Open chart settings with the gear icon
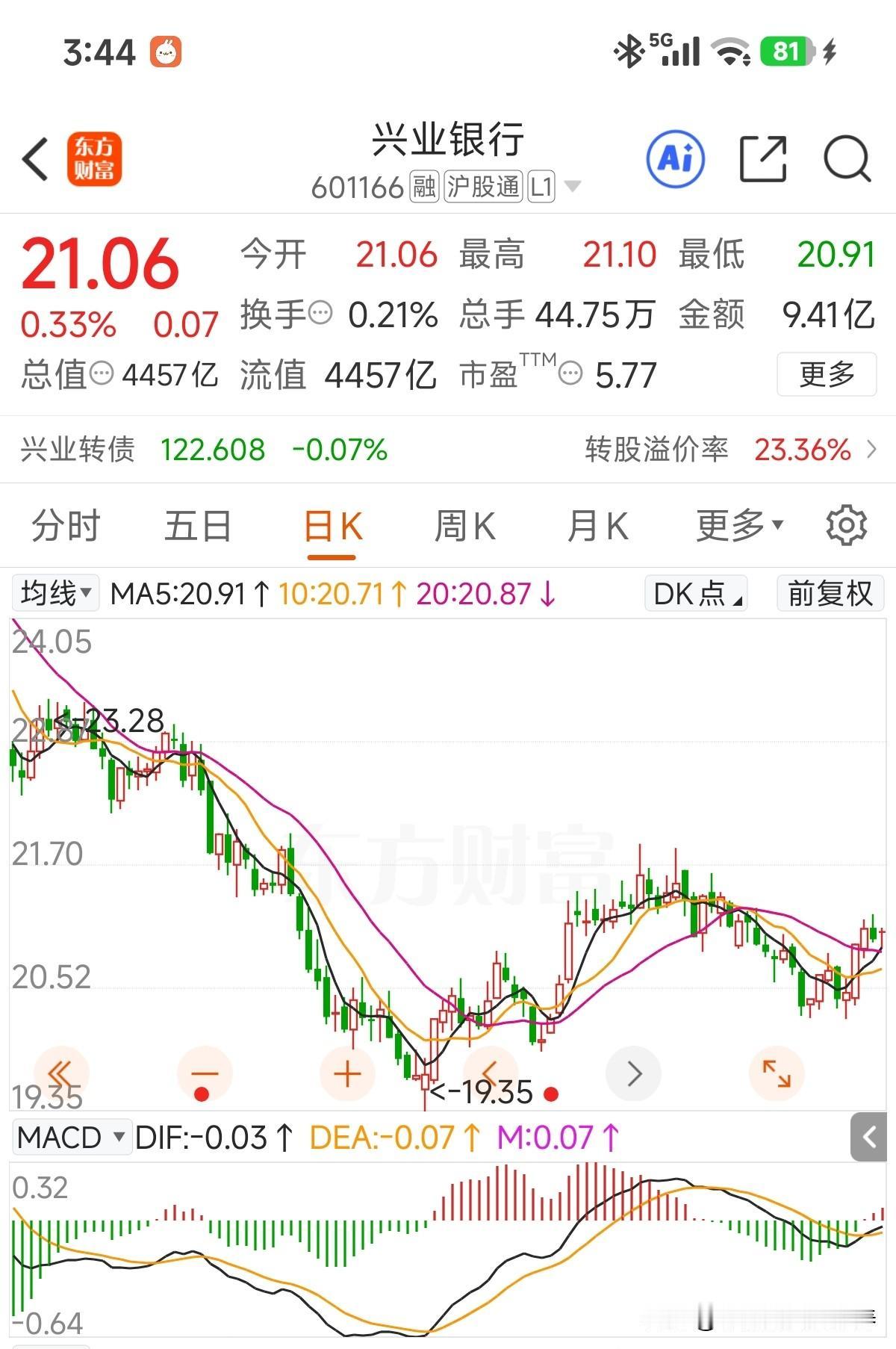 coord(846,525)
